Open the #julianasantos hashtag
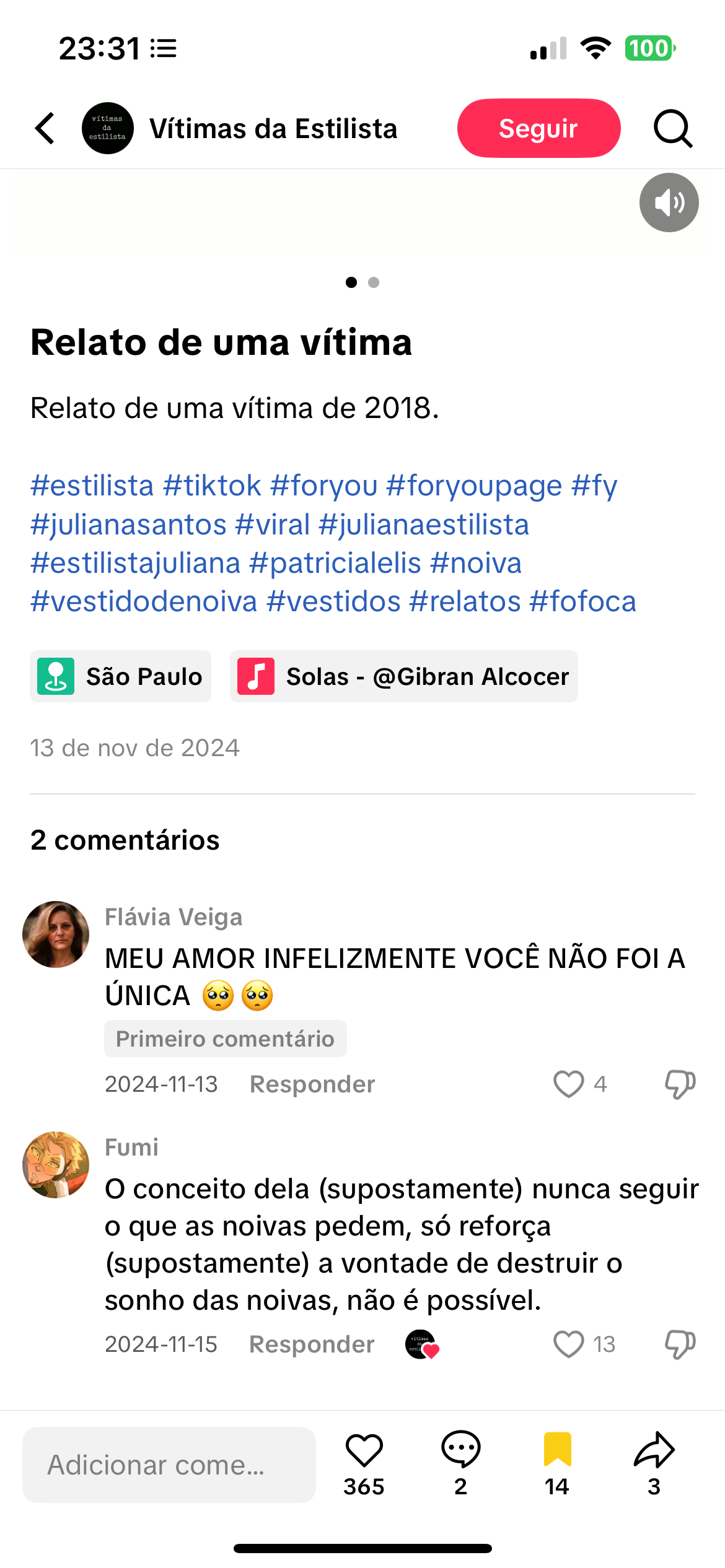Screen dimensions: 725x1568 click(x=128, y=525)
